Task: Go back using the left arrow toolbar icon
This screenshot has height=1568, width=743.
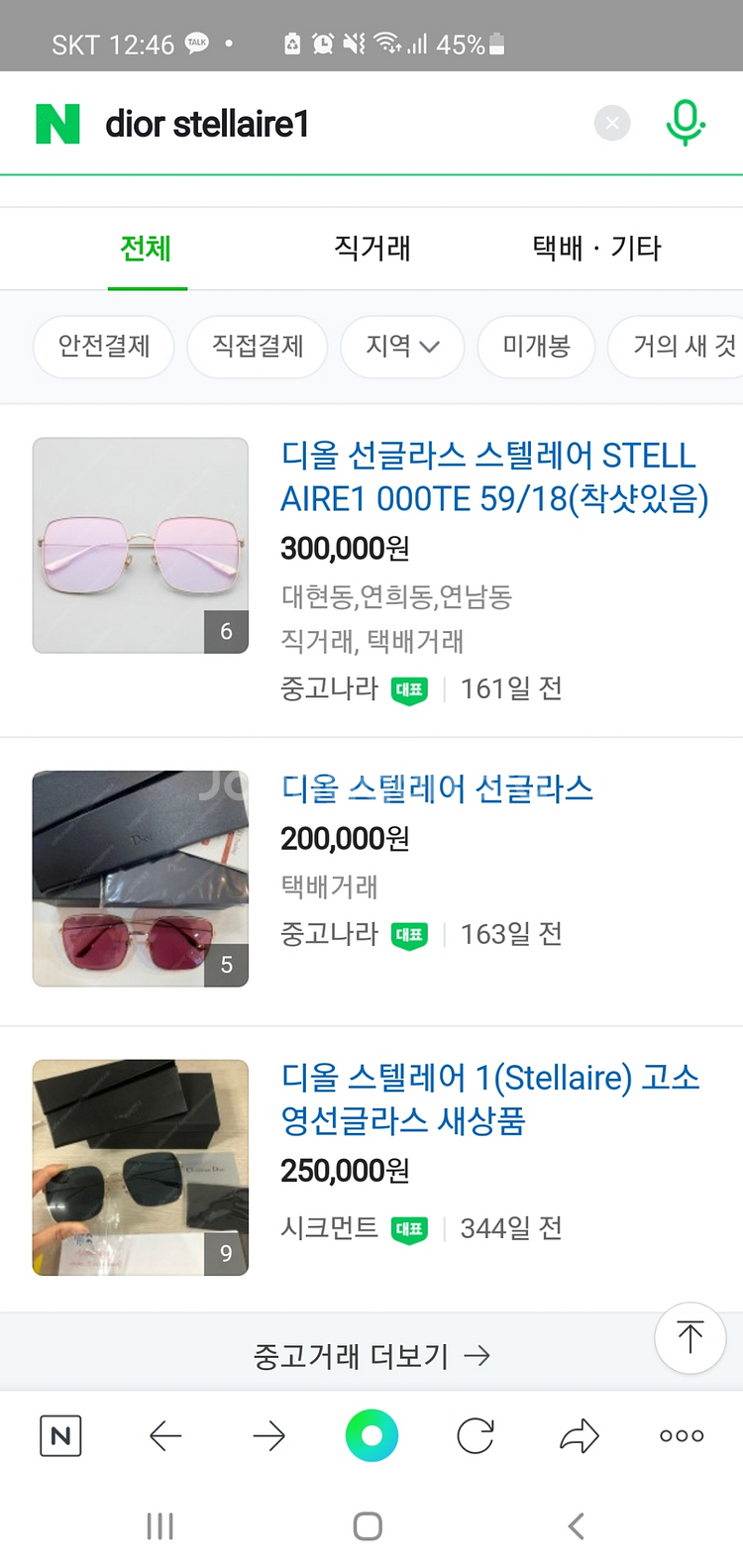Action: tap(164, 1435)
